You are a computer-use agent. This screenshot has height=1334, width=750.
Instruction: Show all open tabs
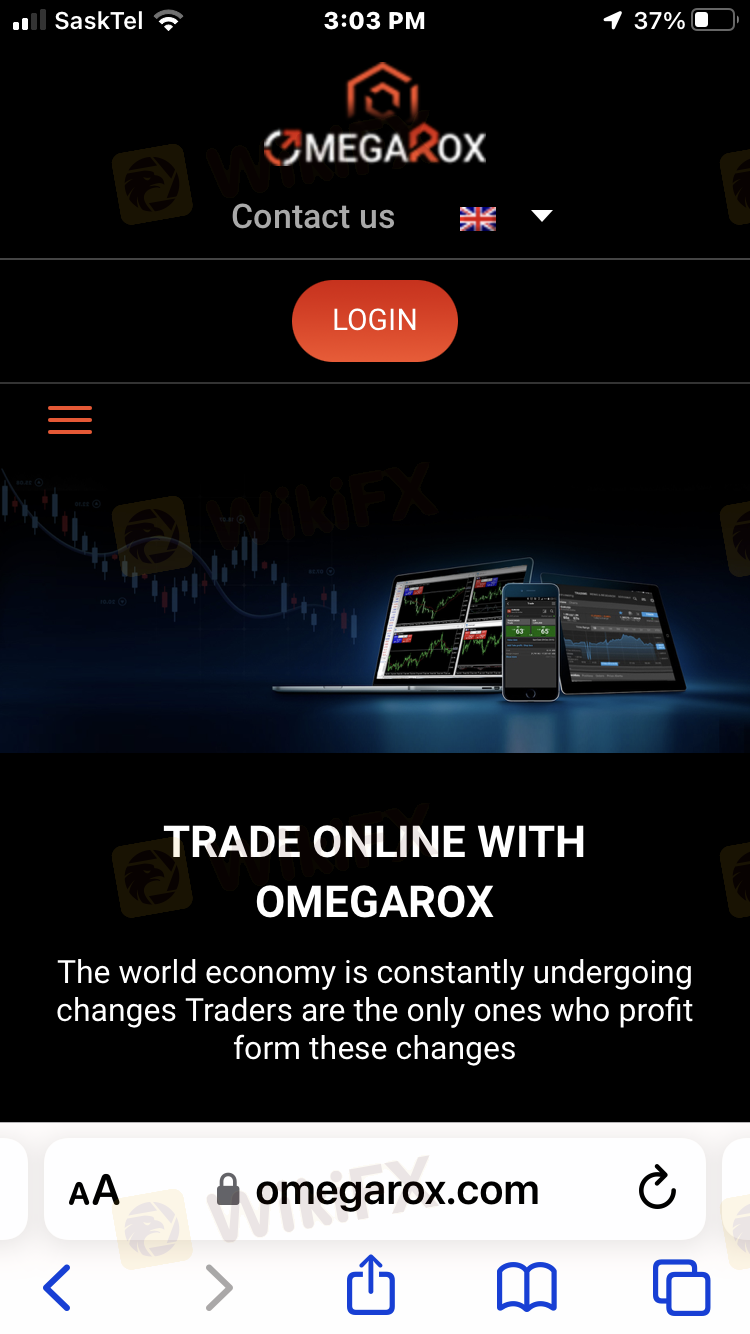click(x=681, y=1287)
